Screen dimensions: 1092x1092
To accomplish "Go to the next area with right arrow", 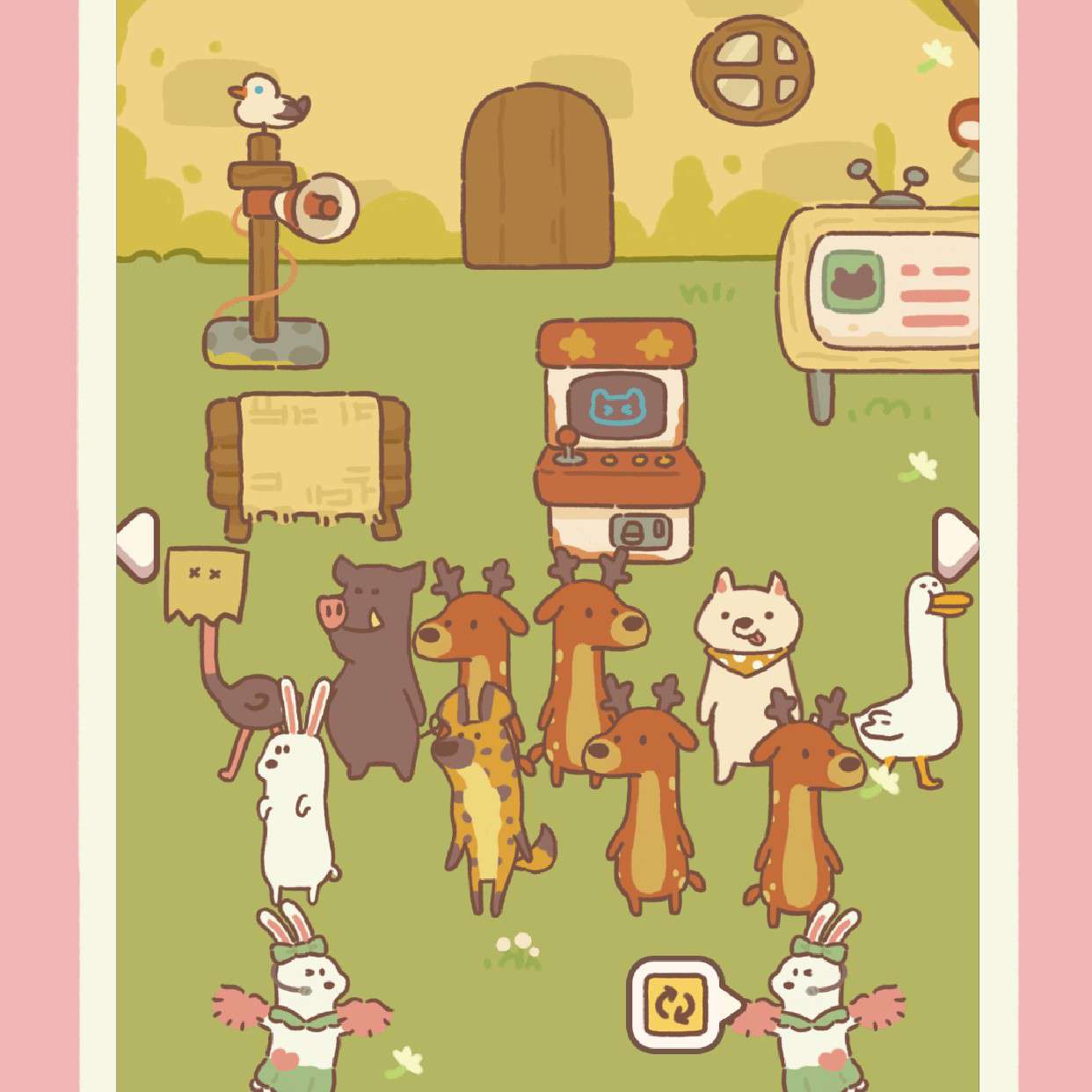I will [x=954, y=543].
